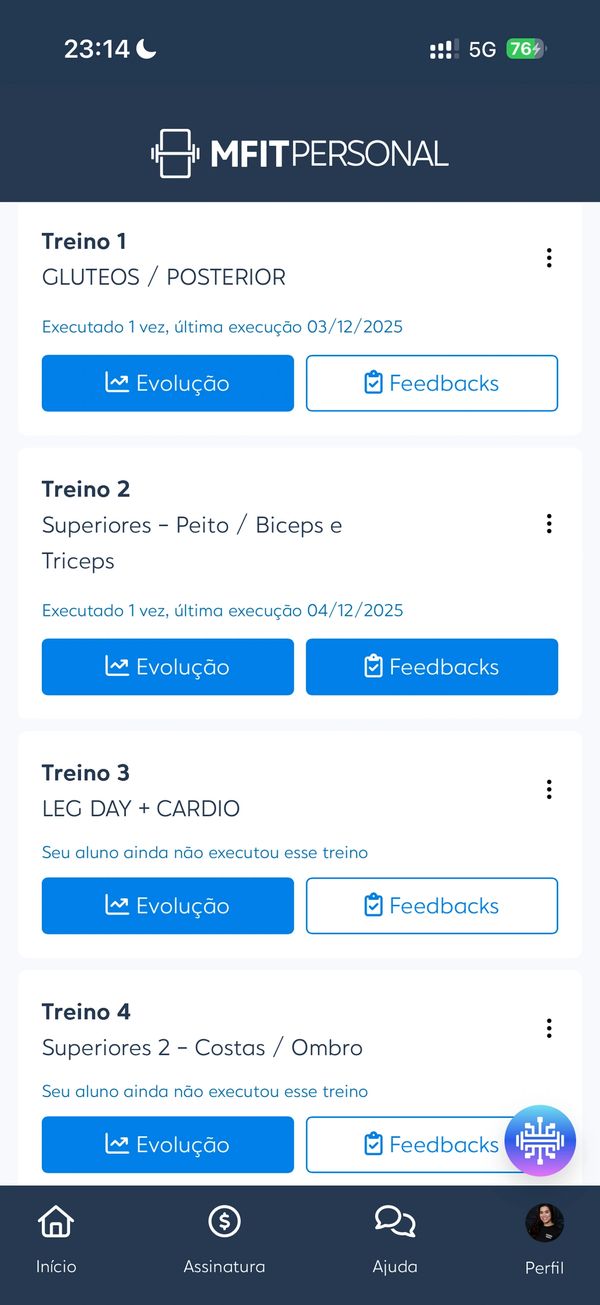Open the overflow menu for Treino 1
600x1305 pixels.
coord(548,258)
